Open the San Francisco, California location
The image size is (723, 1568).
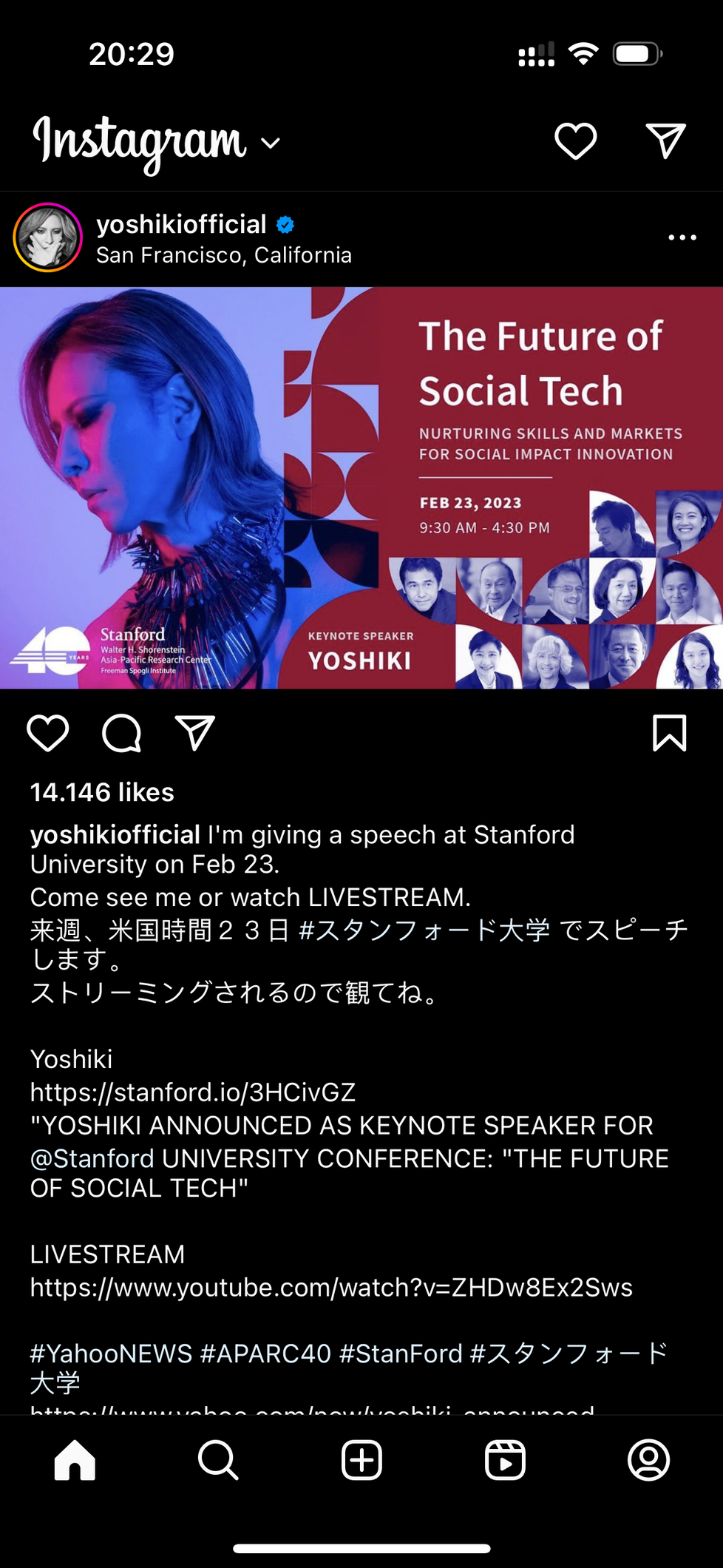(223, 255)
